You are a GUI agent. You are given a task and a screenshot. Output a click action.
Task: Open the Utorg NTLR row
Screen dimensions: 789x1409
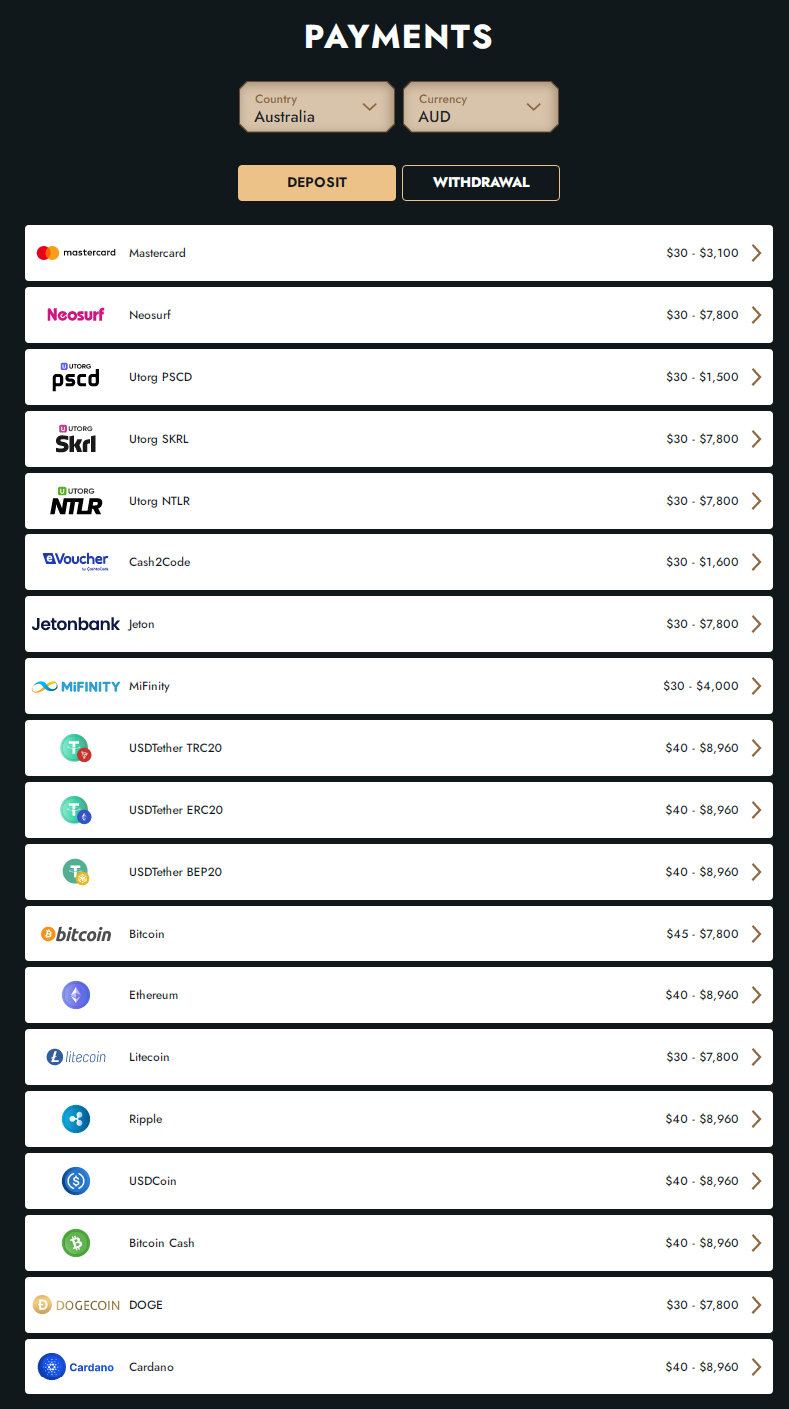point(399,501)
